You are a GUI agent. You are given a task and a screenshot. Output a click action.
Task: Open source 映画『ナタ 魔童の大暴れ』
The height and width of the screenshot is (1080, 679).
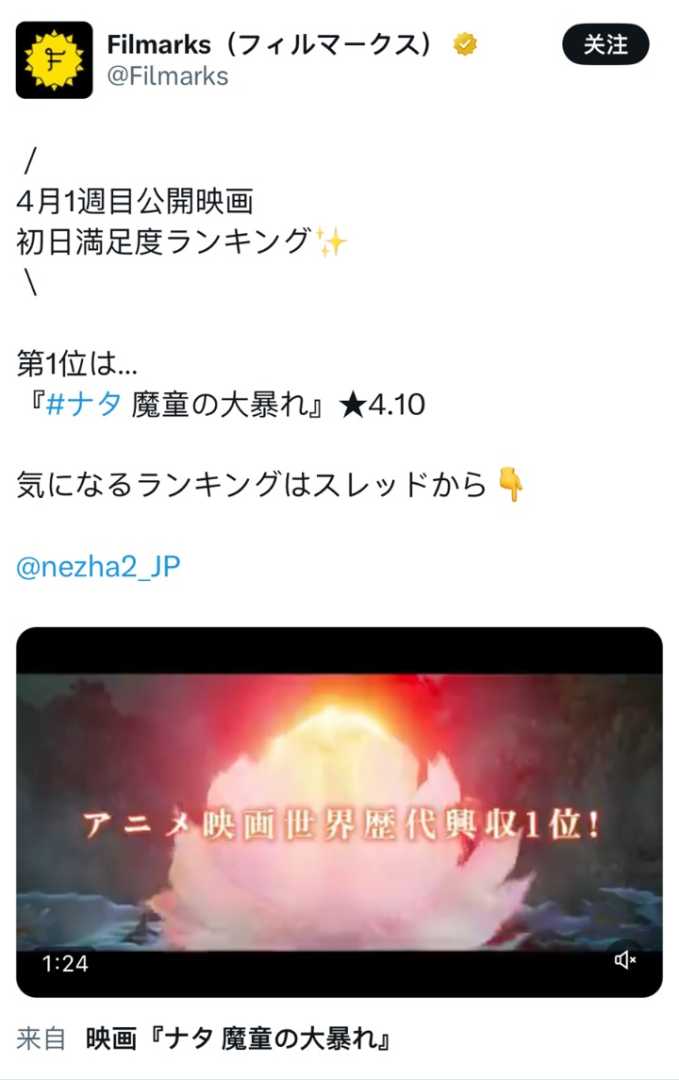[x=237, y=1039]
